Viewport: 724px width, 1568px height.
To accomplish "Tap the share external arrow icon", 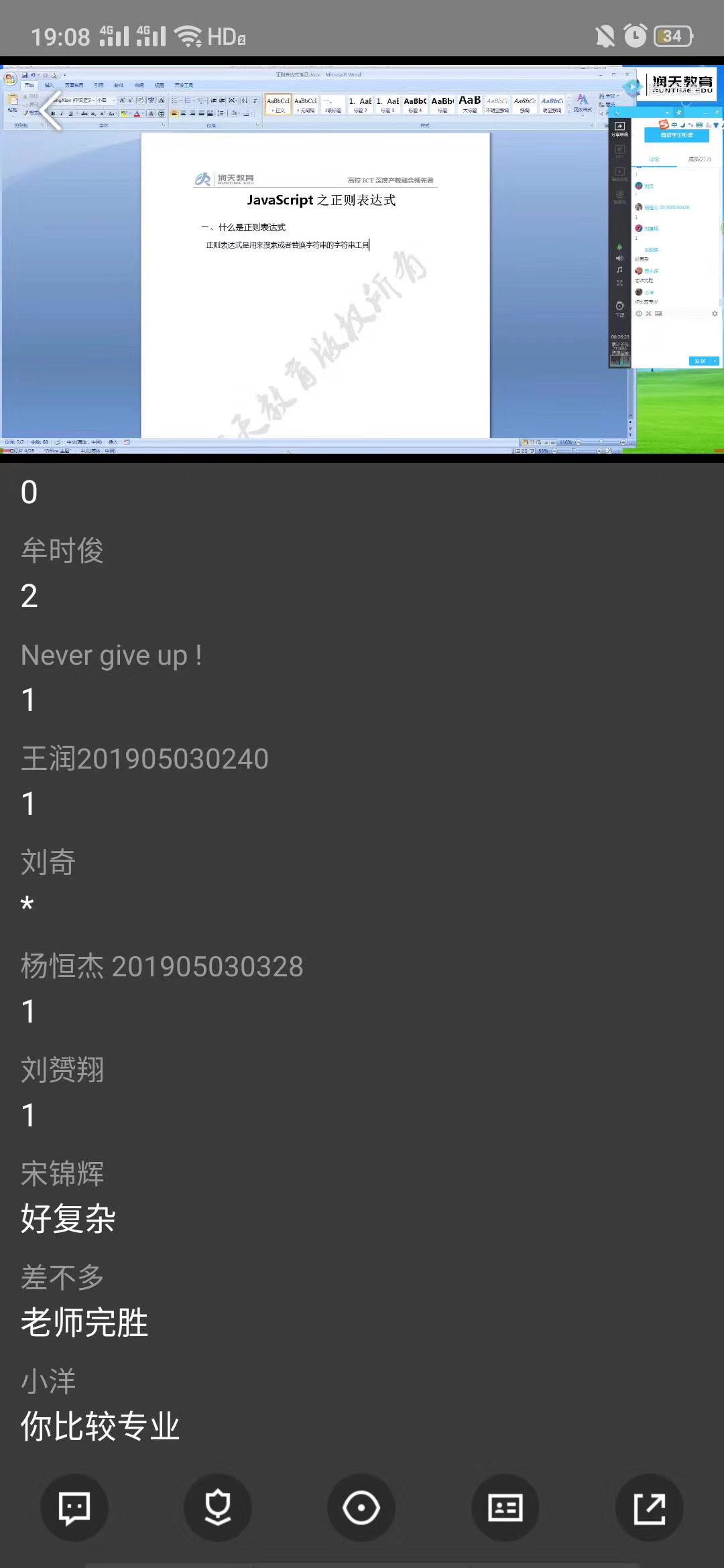I will coord(649,1508).
